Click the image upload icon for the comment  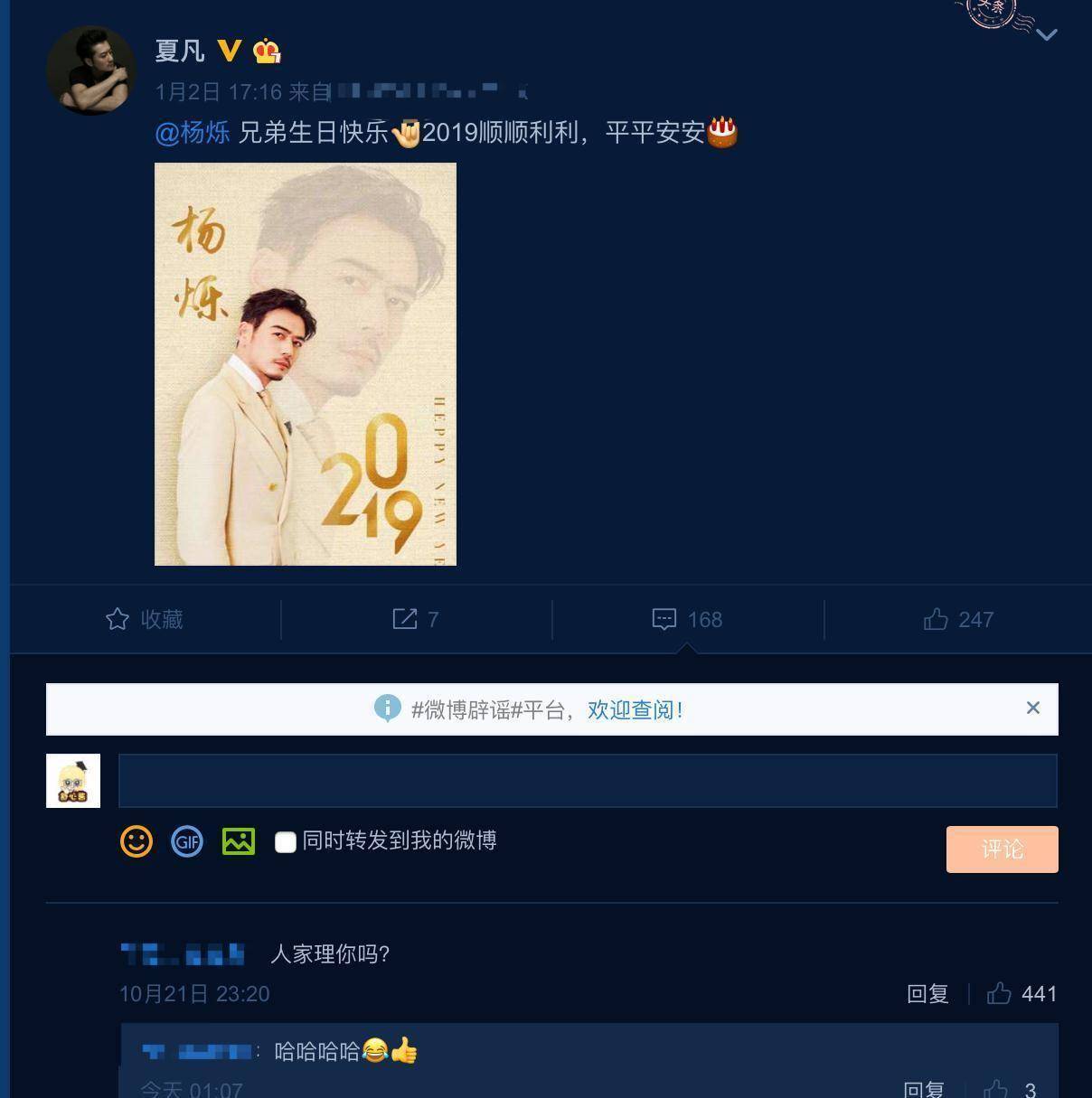pos(238,840)
